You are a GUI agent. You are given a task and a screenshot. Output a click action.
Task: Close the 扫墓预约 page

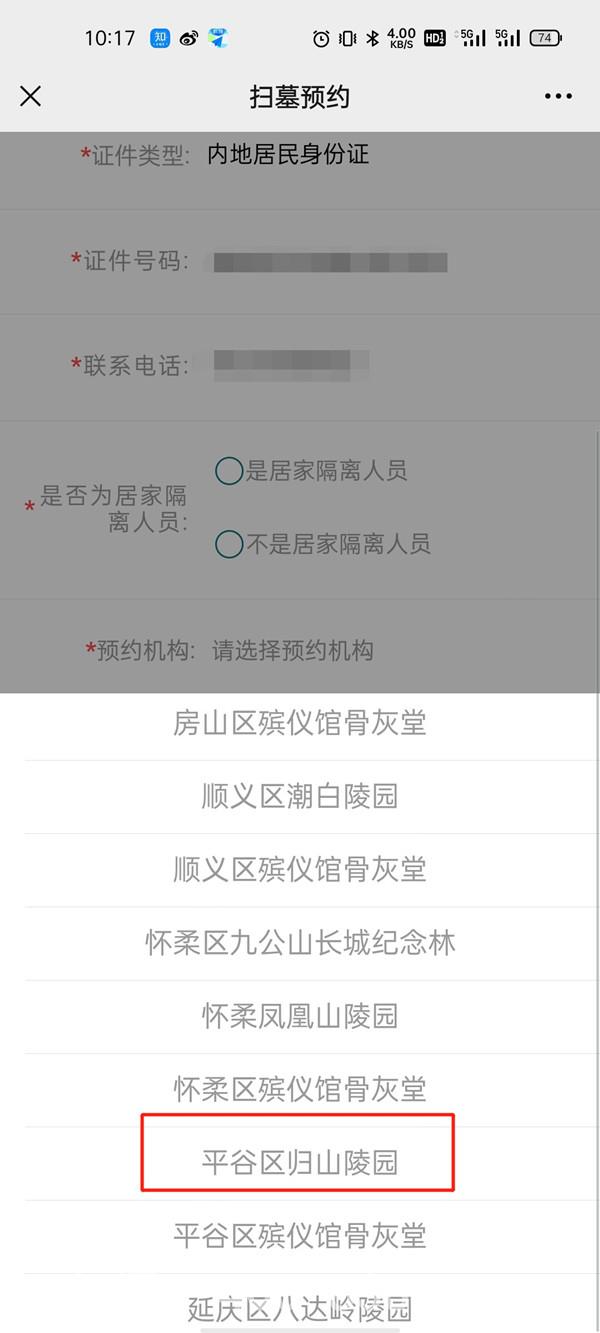coord(31,96)
